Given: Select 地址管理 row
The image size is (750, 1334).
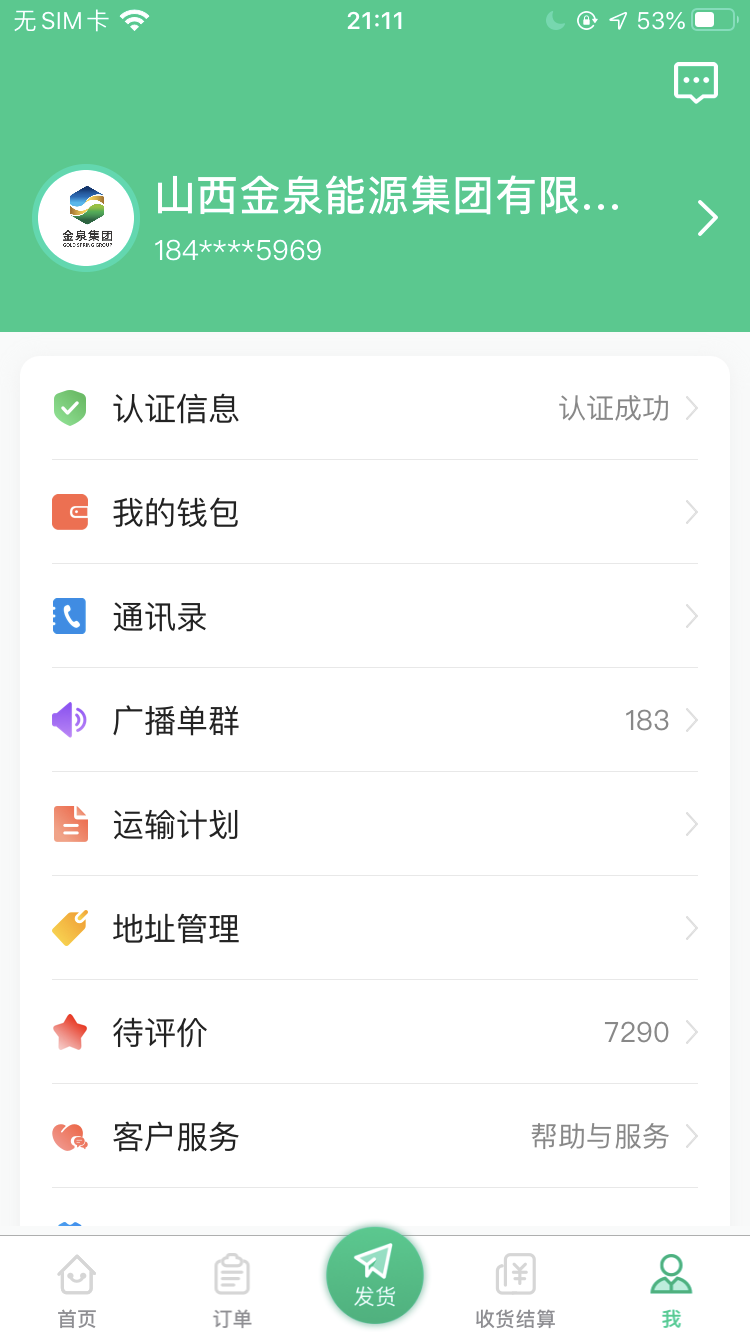Looking at the screenshot, I should (375, 929).
